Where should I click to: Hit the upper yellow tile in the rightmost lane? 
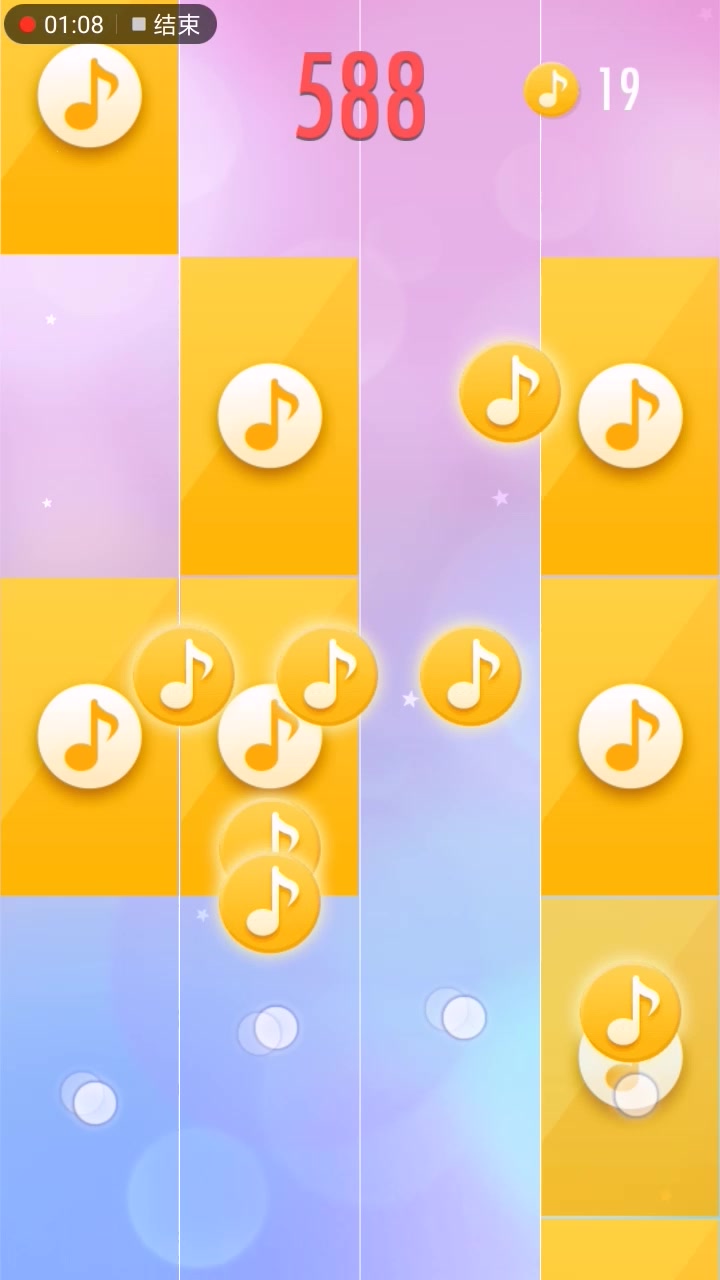tap(630, 416)
